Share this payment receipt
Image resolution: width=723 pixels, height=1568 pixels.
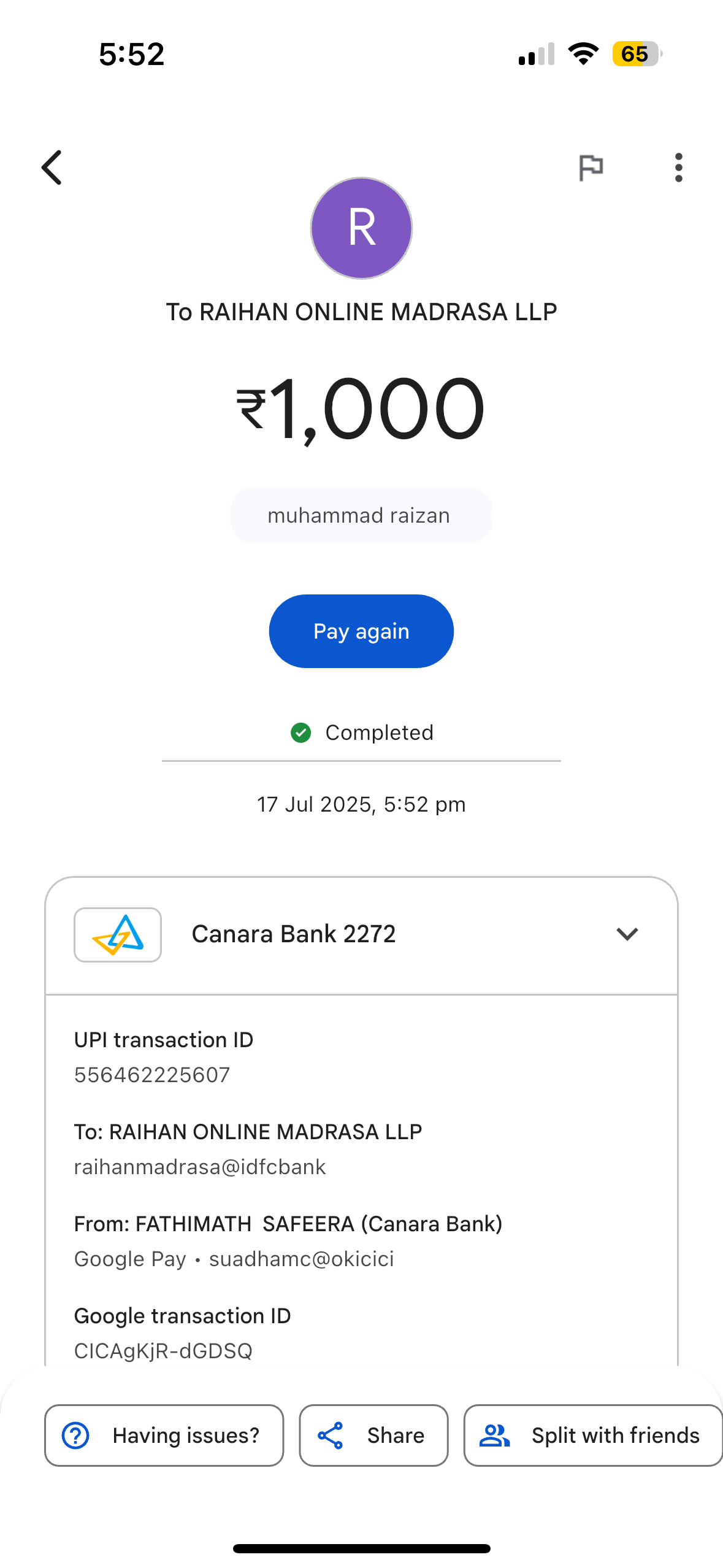pos(373,1435)
